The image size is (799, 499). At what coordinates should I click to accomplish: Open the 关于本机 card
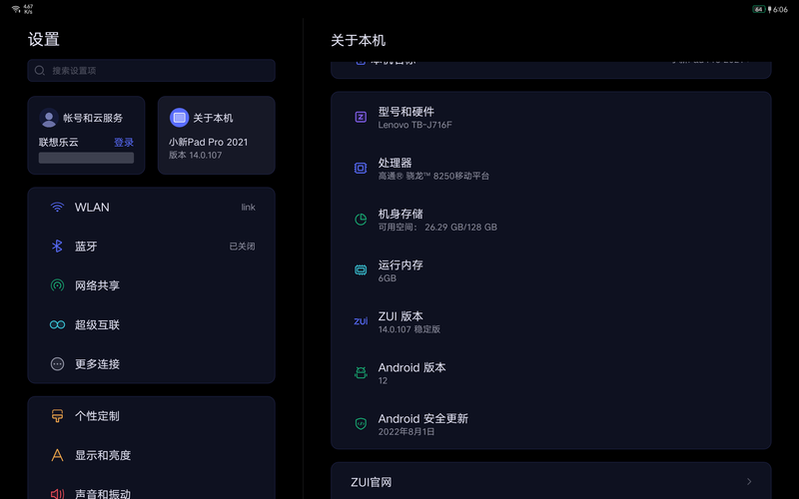point(216,135)
